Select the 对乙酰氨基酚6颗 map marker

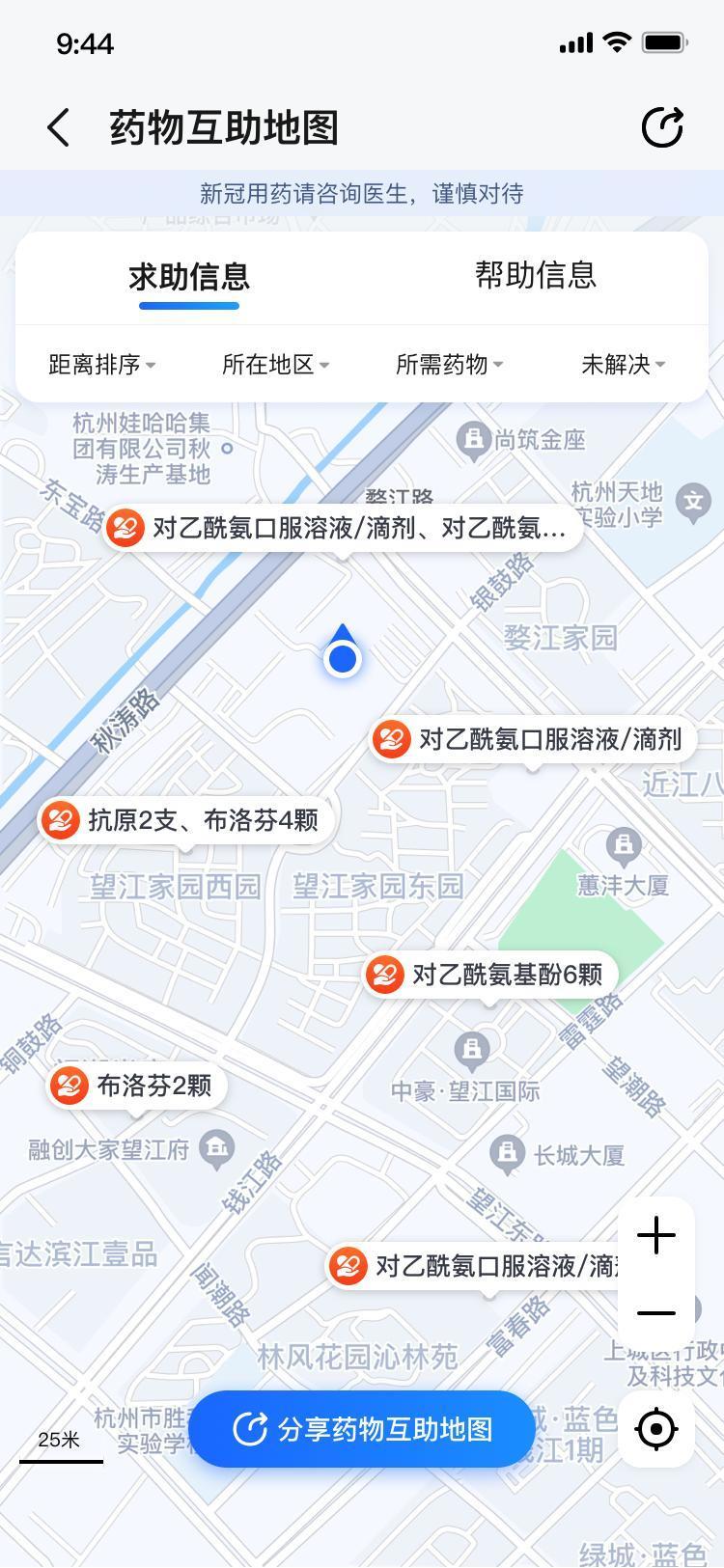pos(491,975)
